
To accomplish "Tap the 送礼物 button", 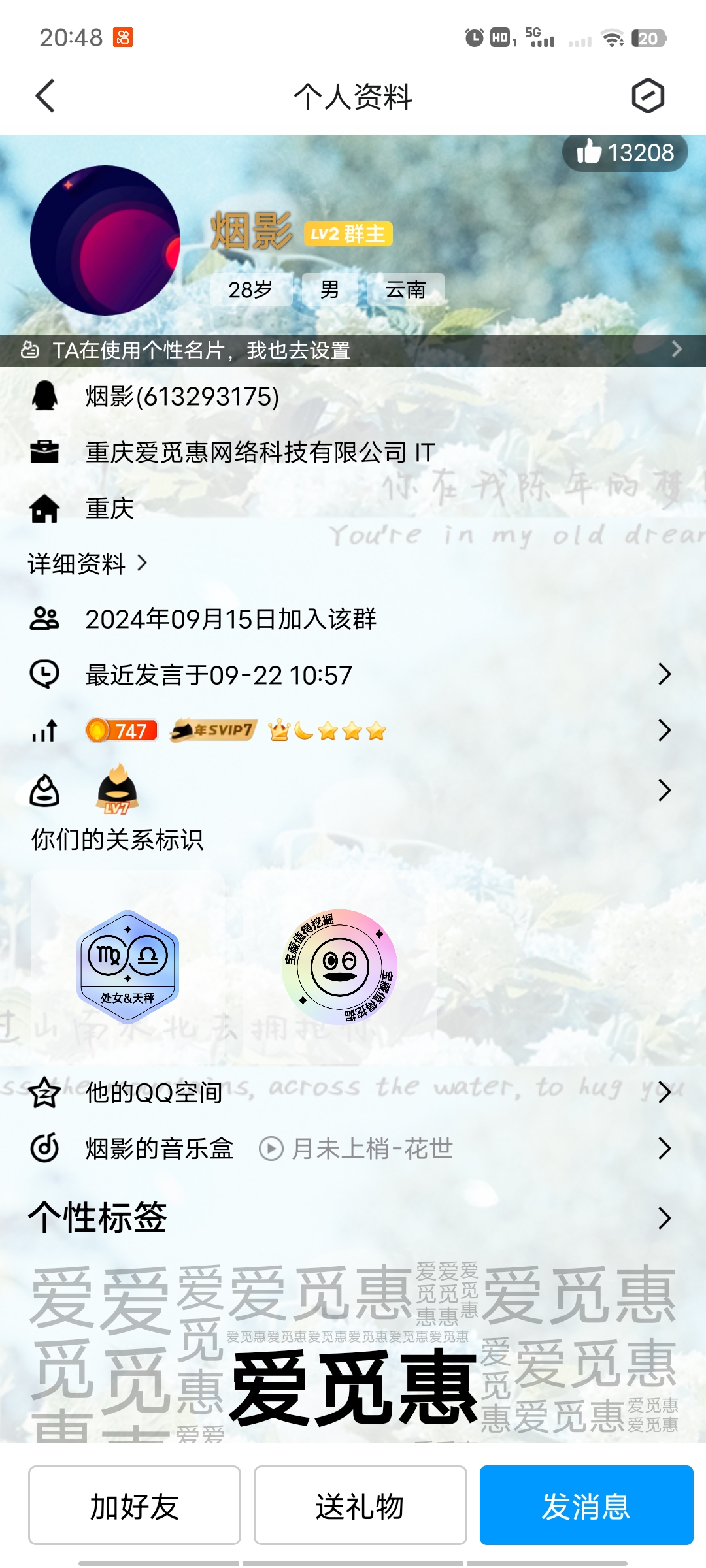I will pyautogui.click(x=360, y=1507).
